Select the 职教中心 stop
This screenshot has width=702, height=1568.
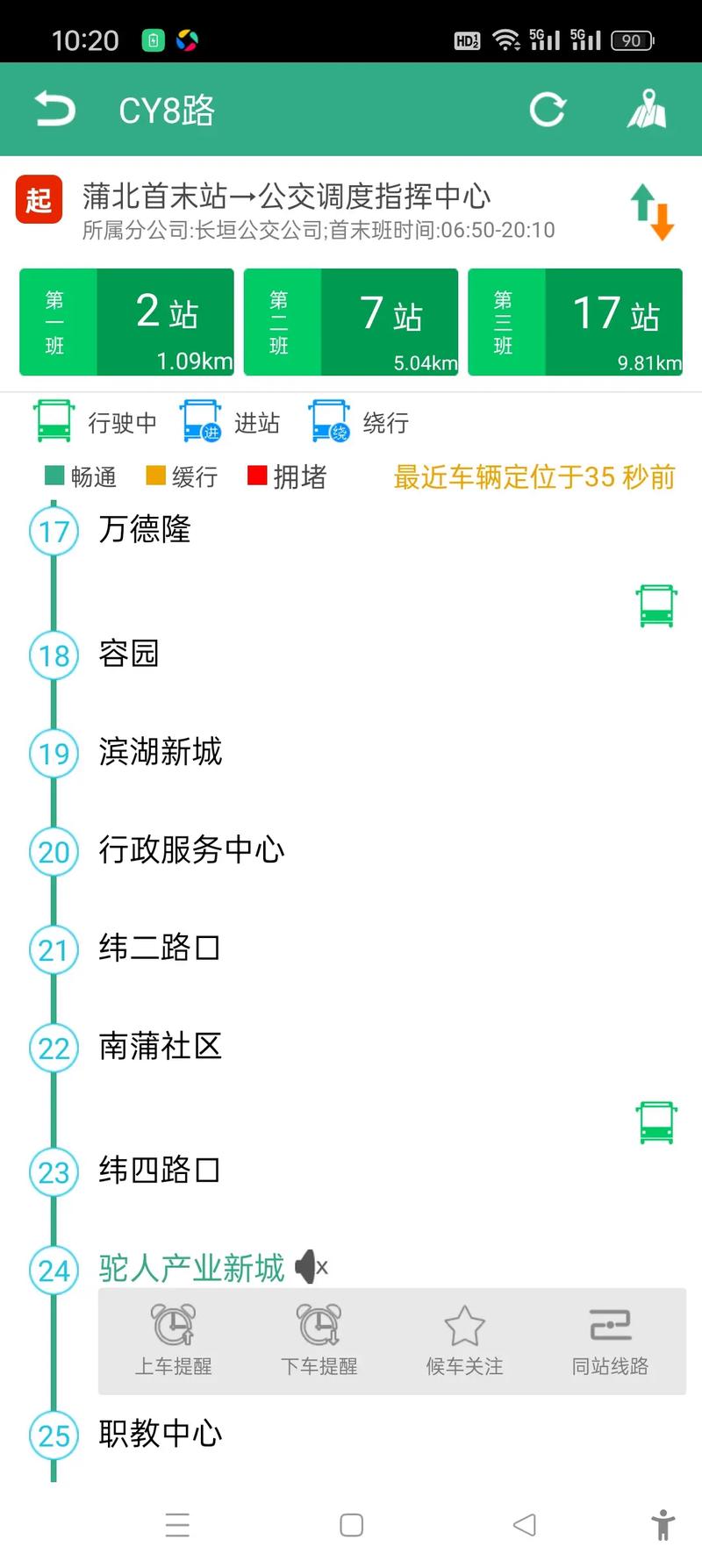(161, 1434)
